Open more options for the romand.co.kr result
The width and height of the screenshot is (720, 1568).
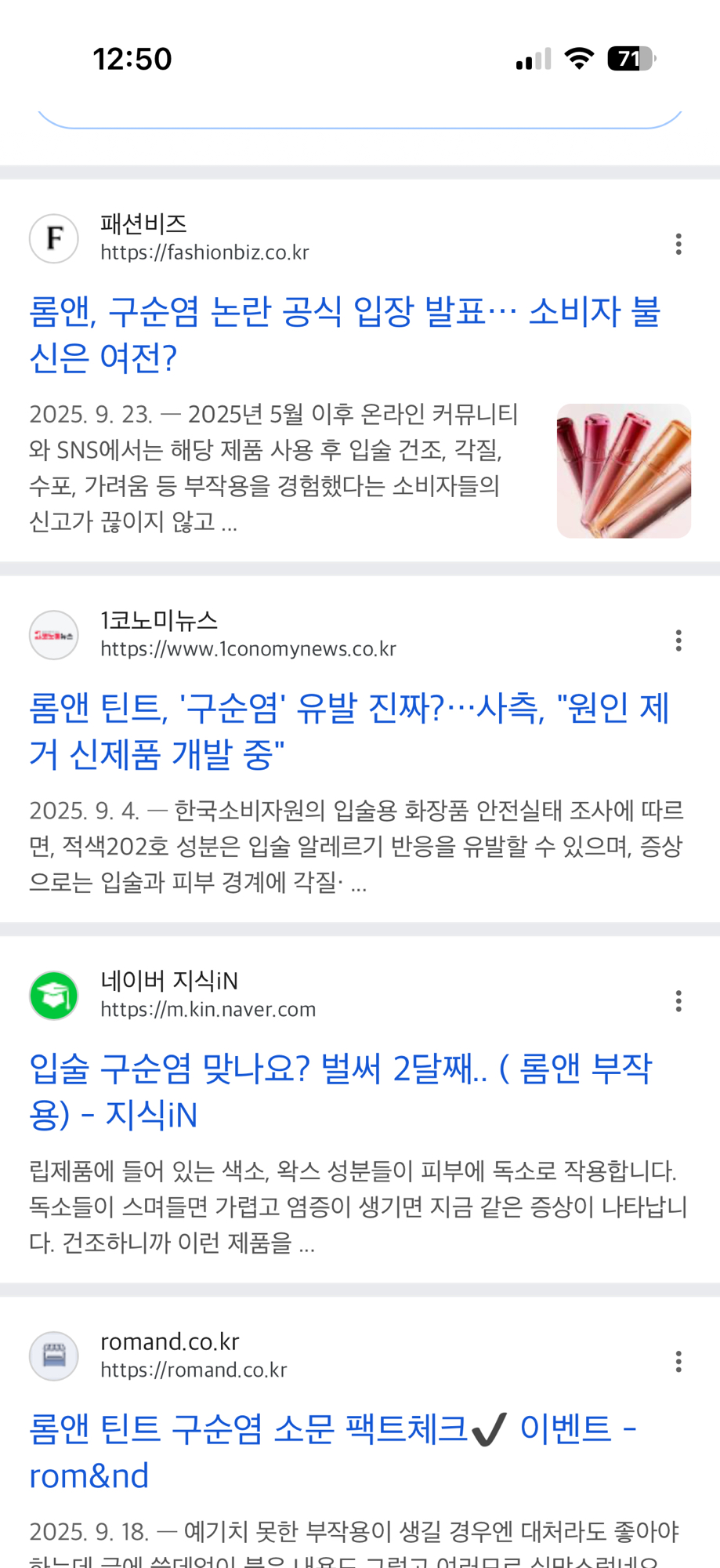(678, 1362)
